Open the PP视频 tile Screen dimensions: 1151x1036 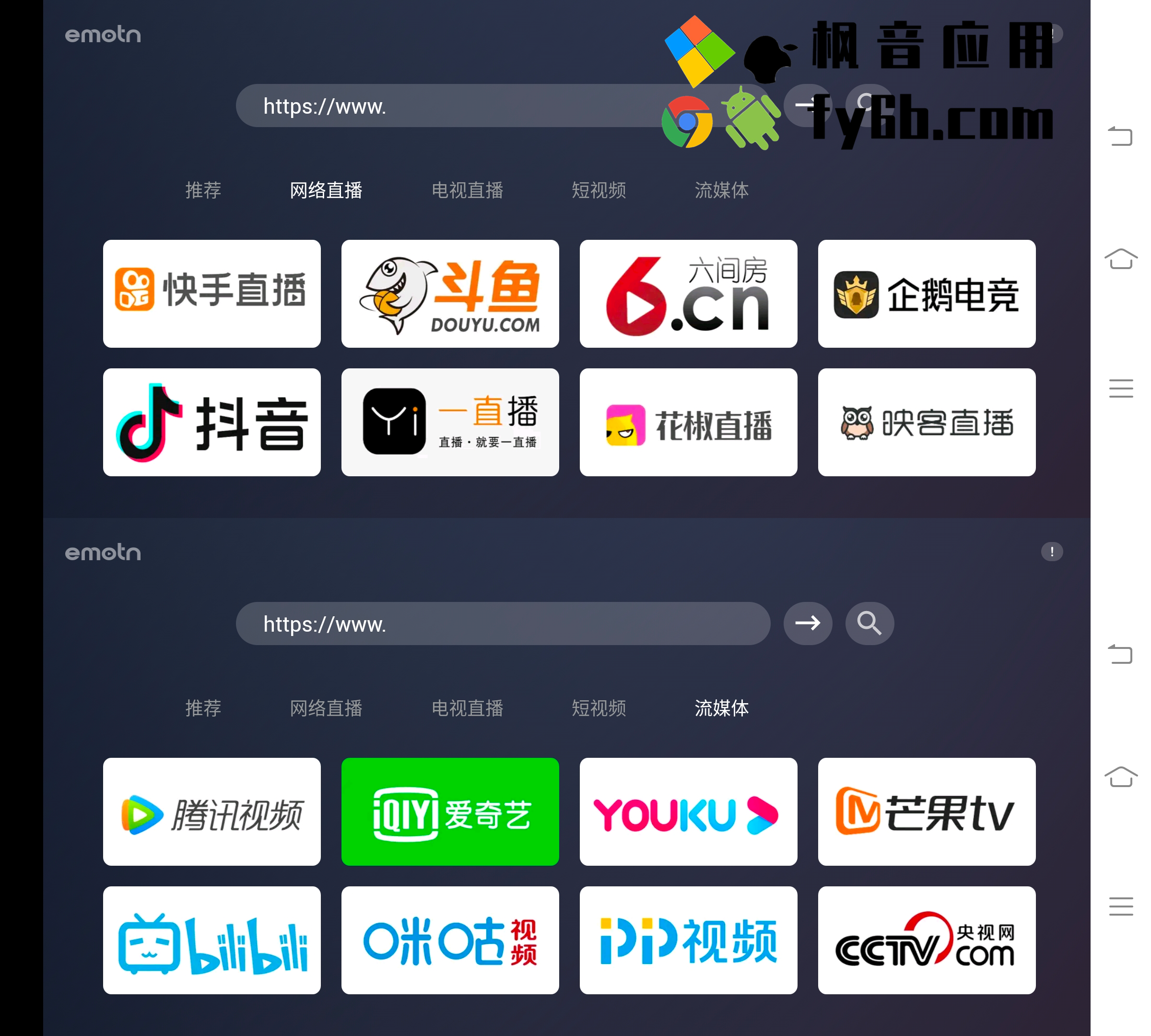[x=688, y=940]
